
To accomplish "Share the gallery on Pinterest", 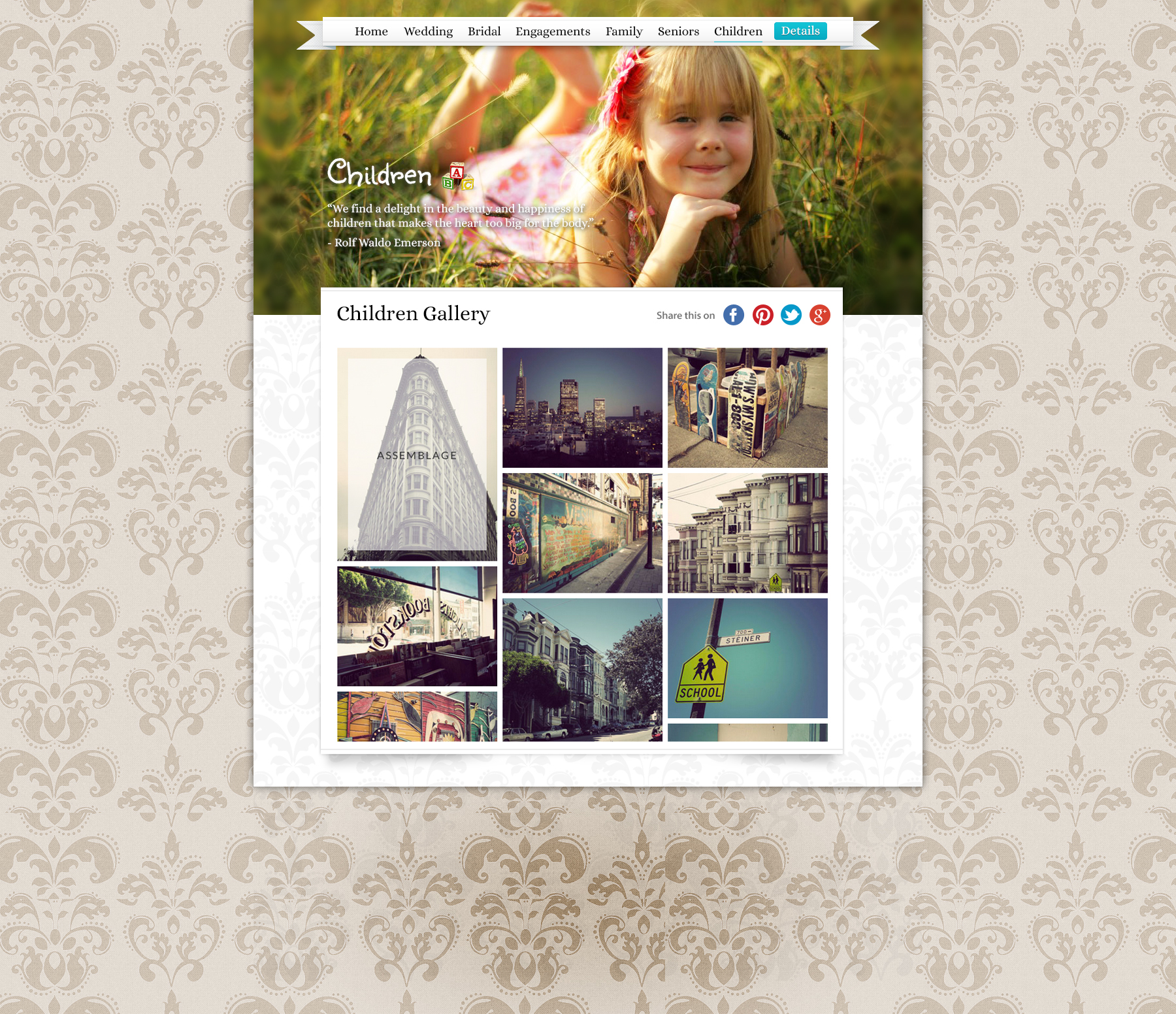I will tap(762, 315).
